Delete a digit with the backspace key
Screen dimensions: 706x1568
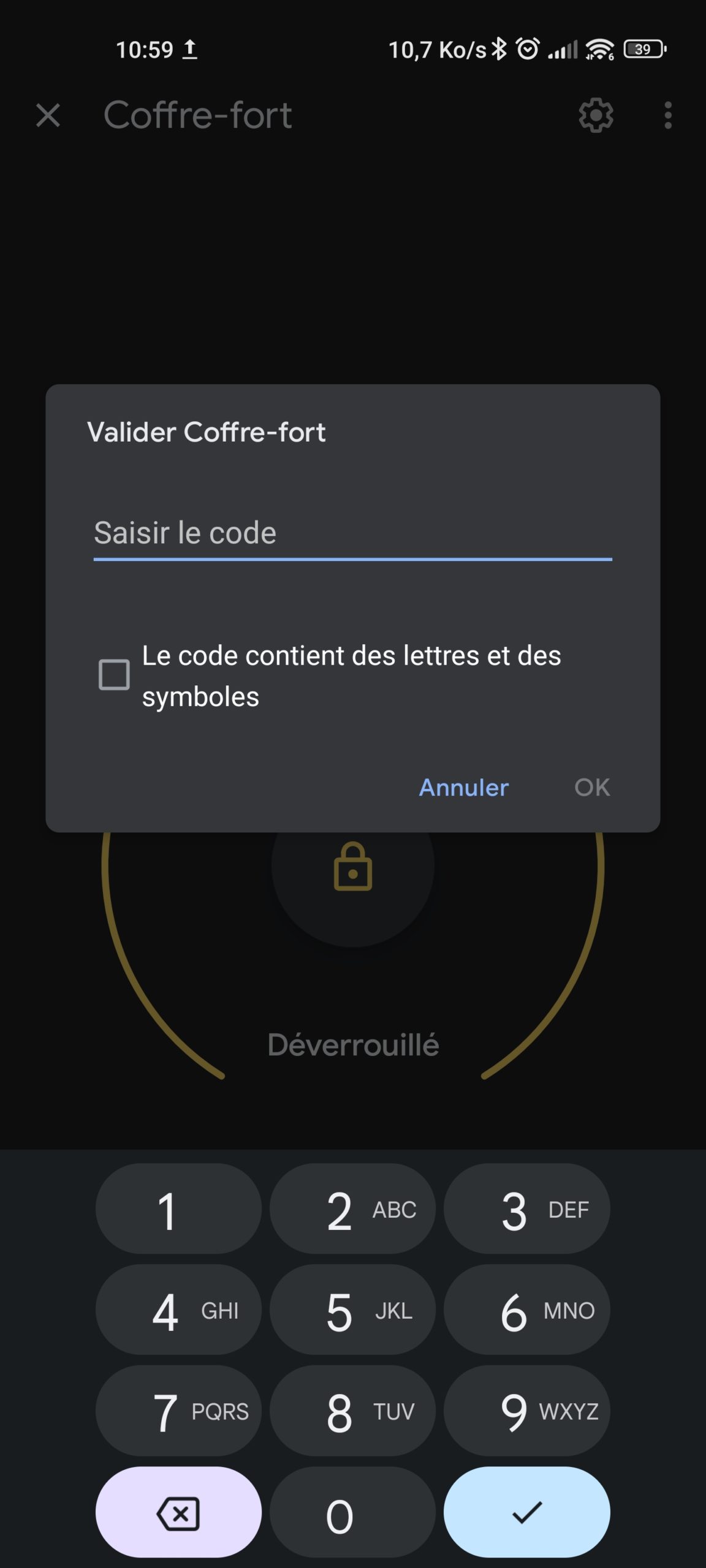[x=178, y=1512]
